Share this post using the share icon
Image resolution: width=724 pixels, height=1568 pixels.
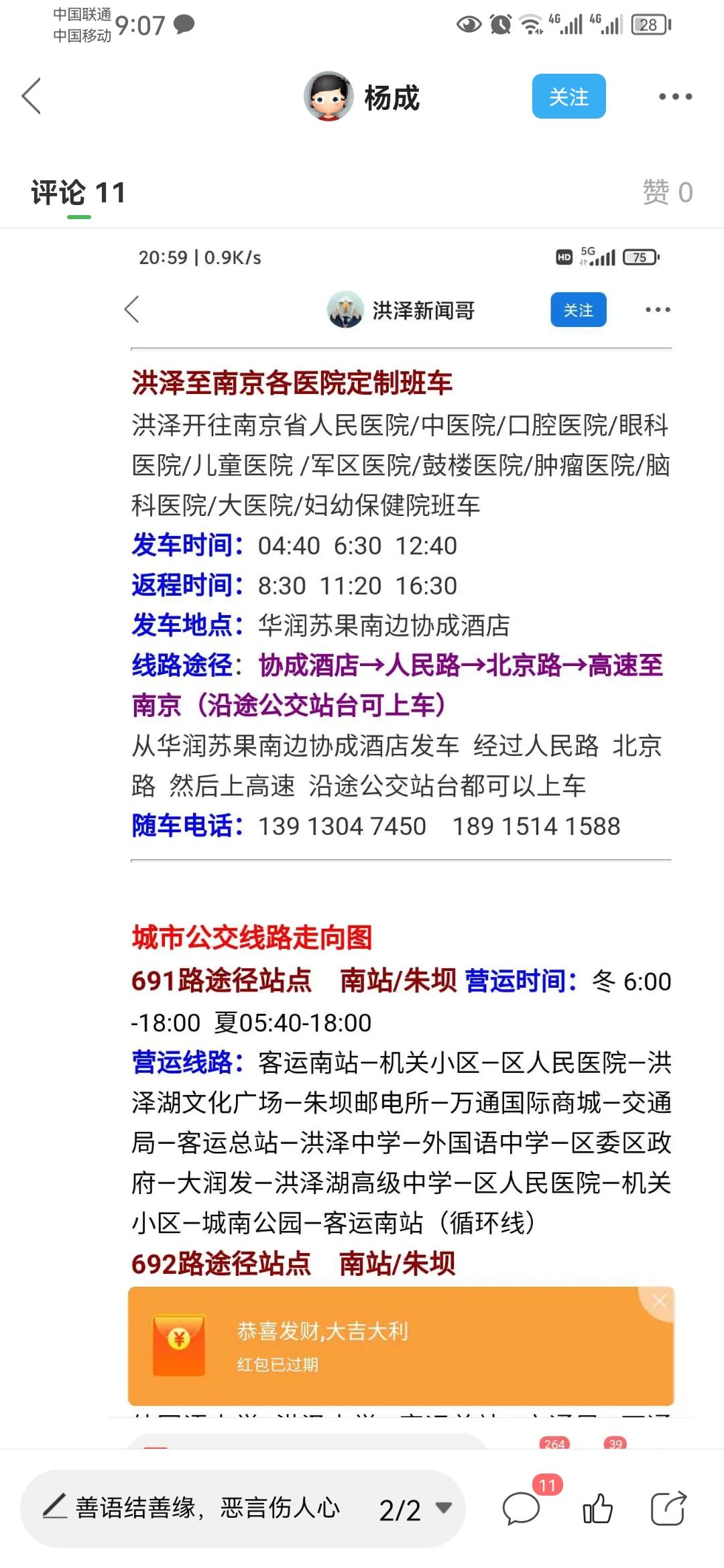[668, 1508]
